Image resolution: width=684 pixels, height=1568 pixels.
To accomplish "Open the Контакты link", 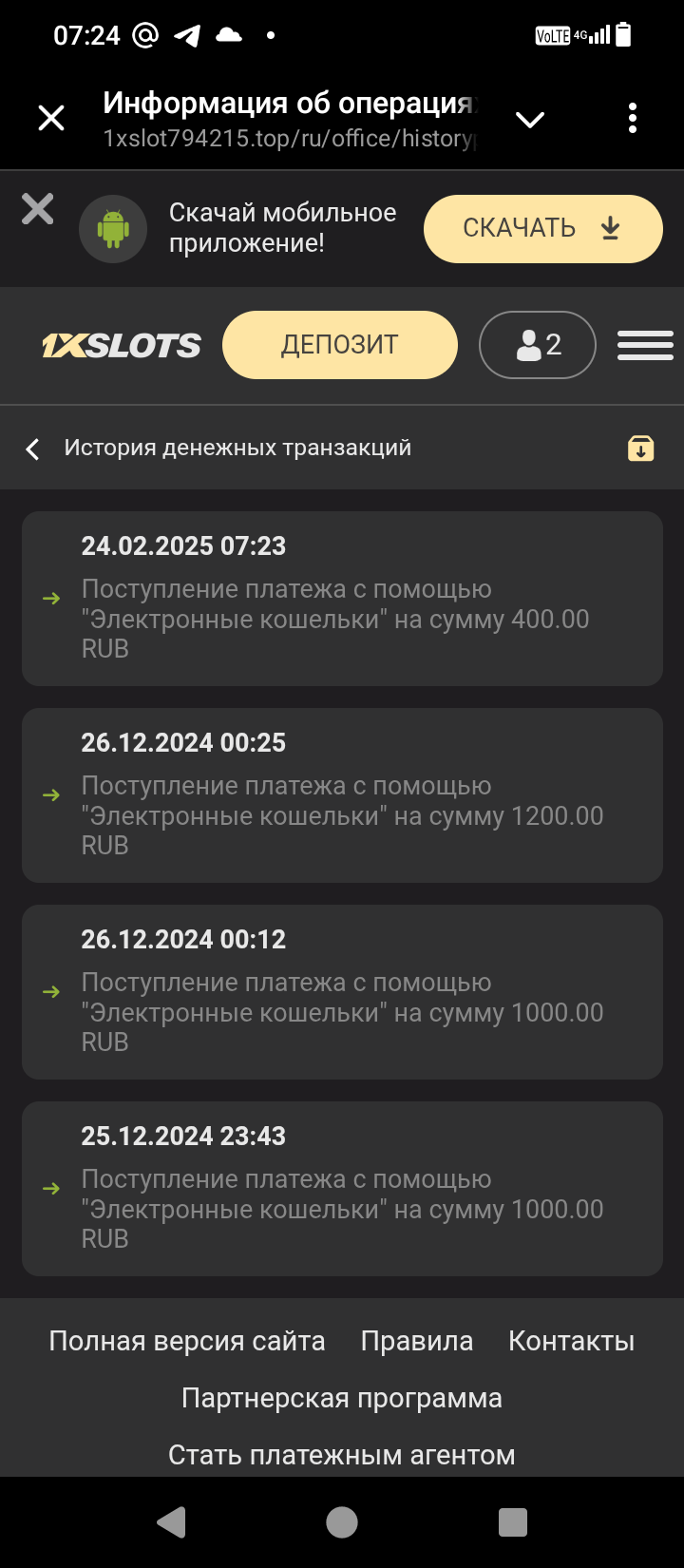I will tap(571, 1342).
